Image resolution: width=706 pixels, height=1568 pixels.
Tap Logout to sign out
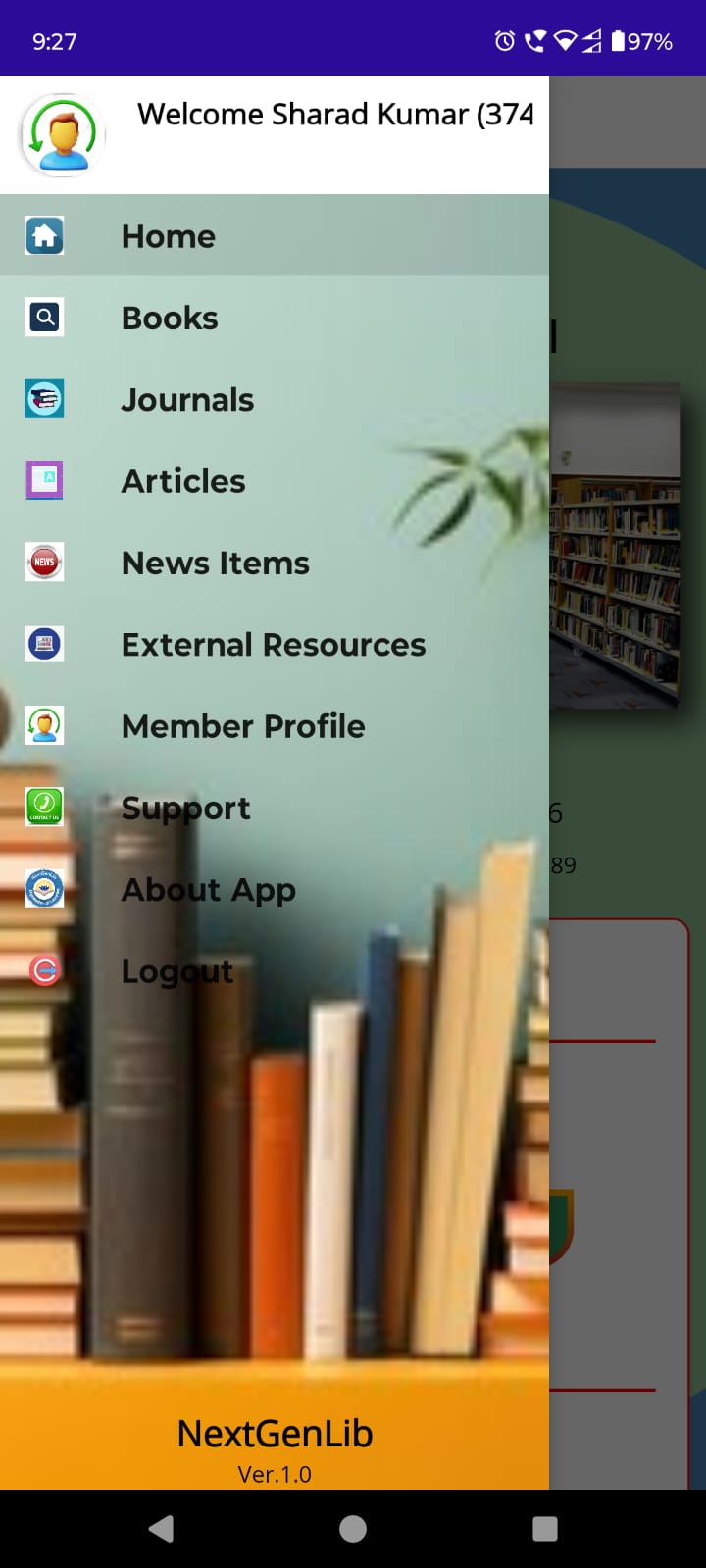[176, 971]
